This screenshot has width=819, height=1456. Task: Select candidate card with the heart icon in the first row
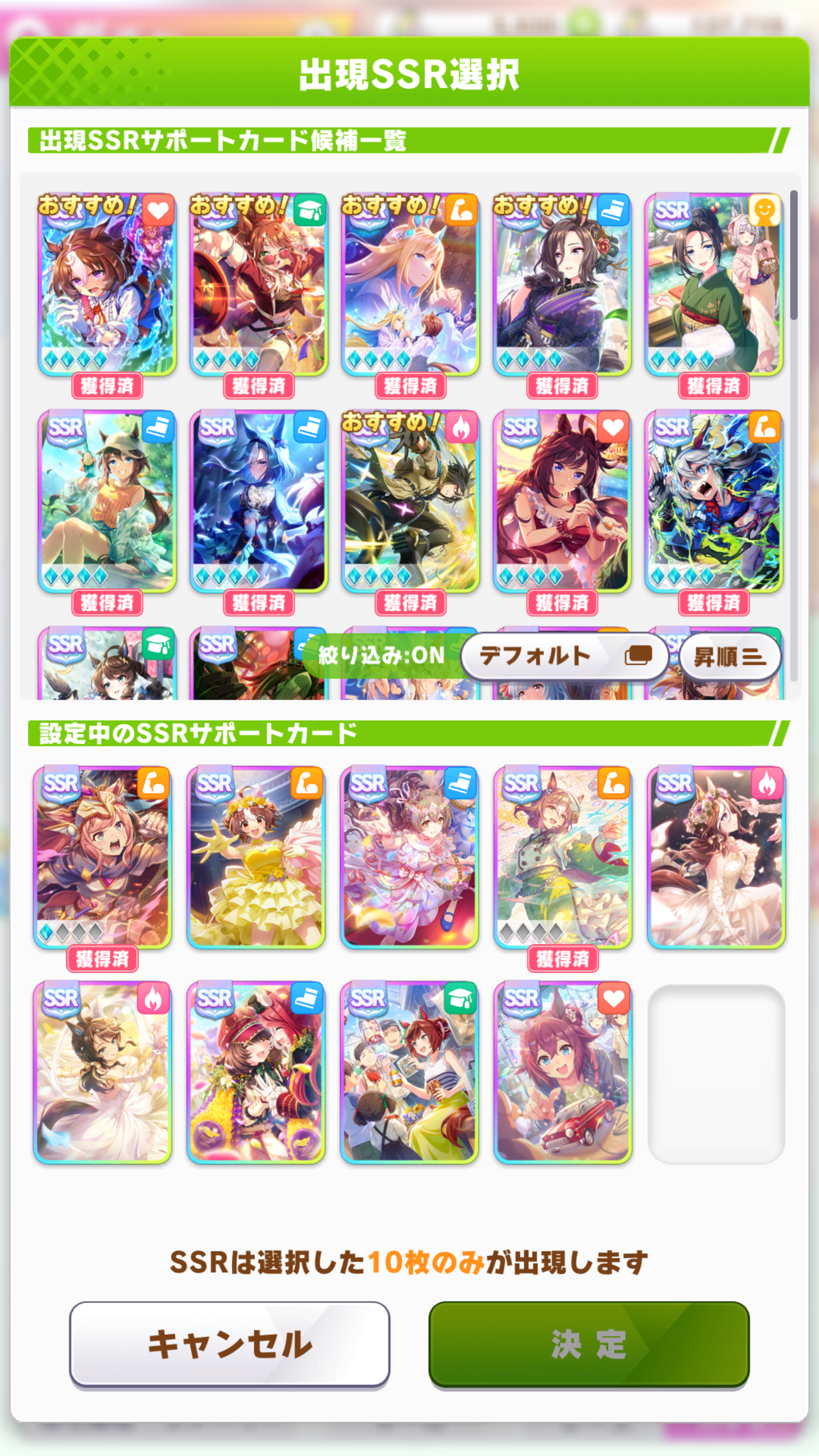click(x=107, y=284)
